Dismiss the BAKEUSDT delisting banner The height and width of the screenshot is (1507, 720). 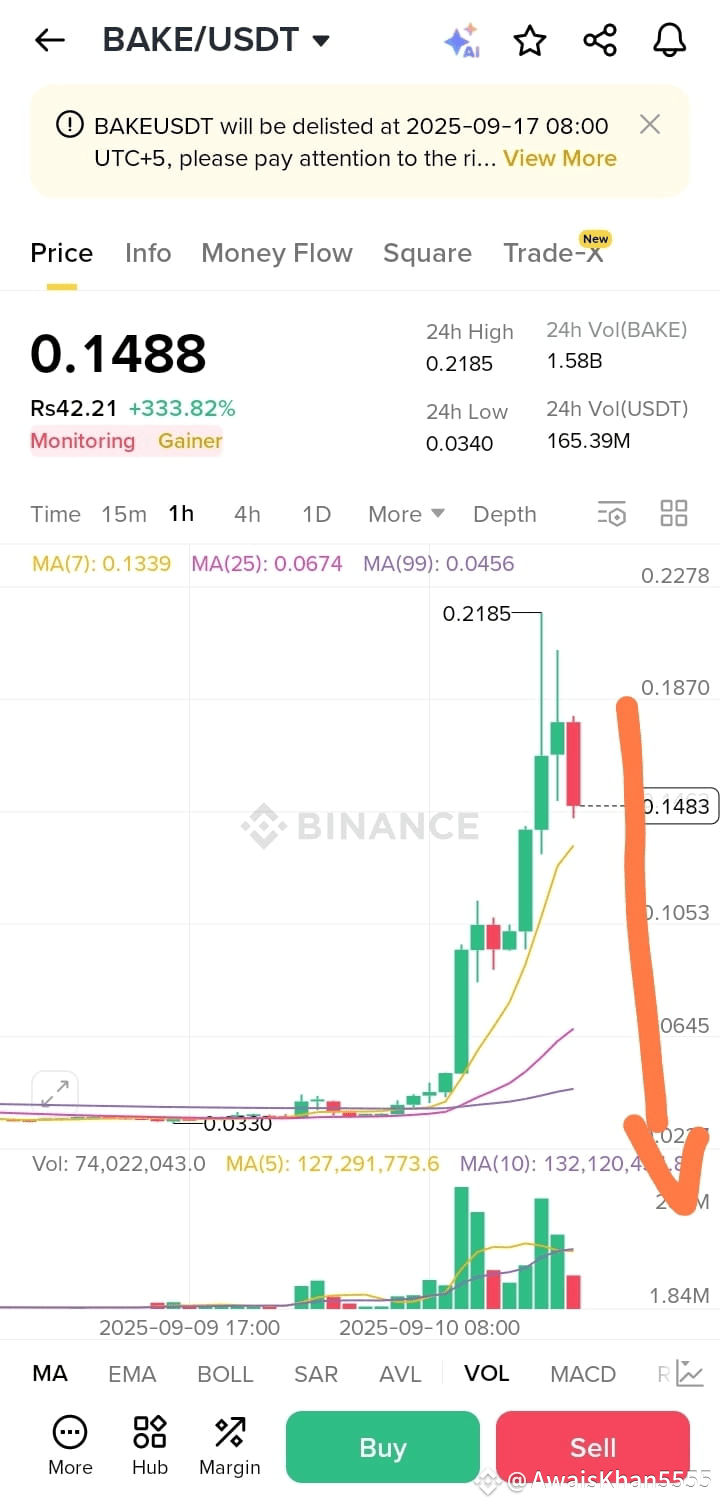(x=649, y=124)
